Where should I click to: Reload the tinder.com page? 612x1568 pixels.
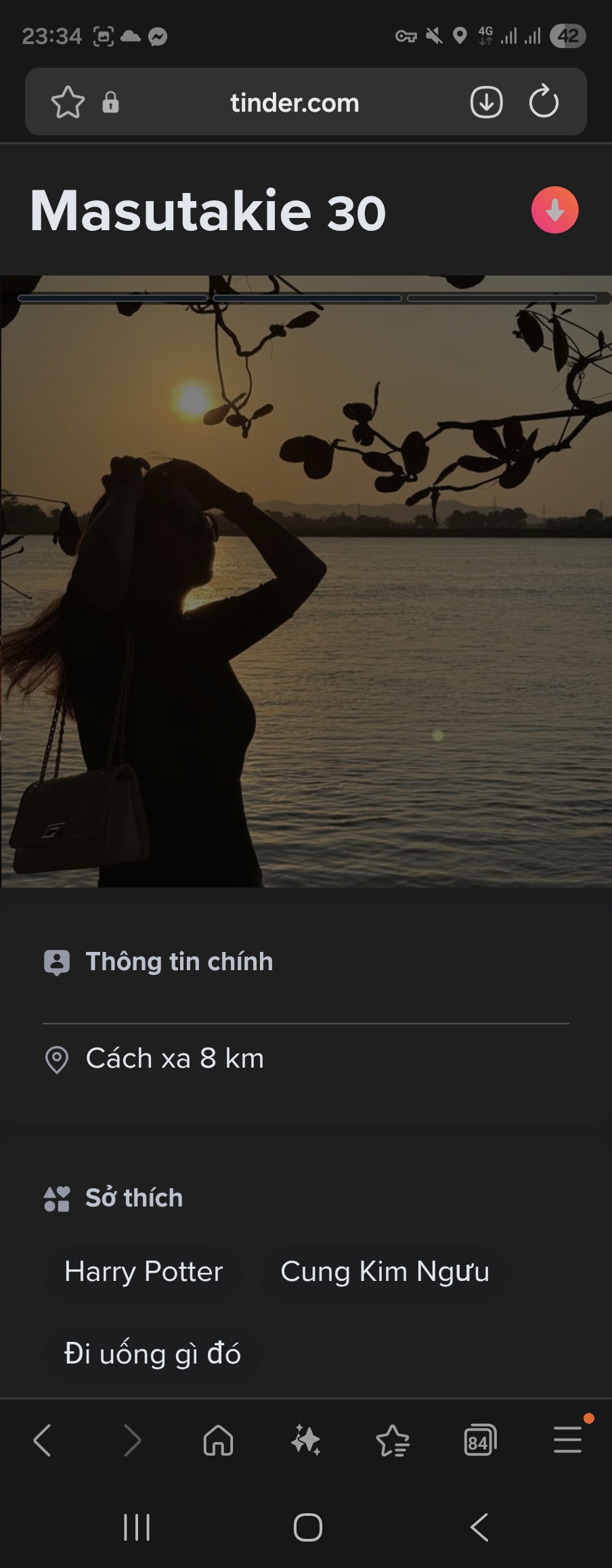pyautogui.click(x=544, y=103)
